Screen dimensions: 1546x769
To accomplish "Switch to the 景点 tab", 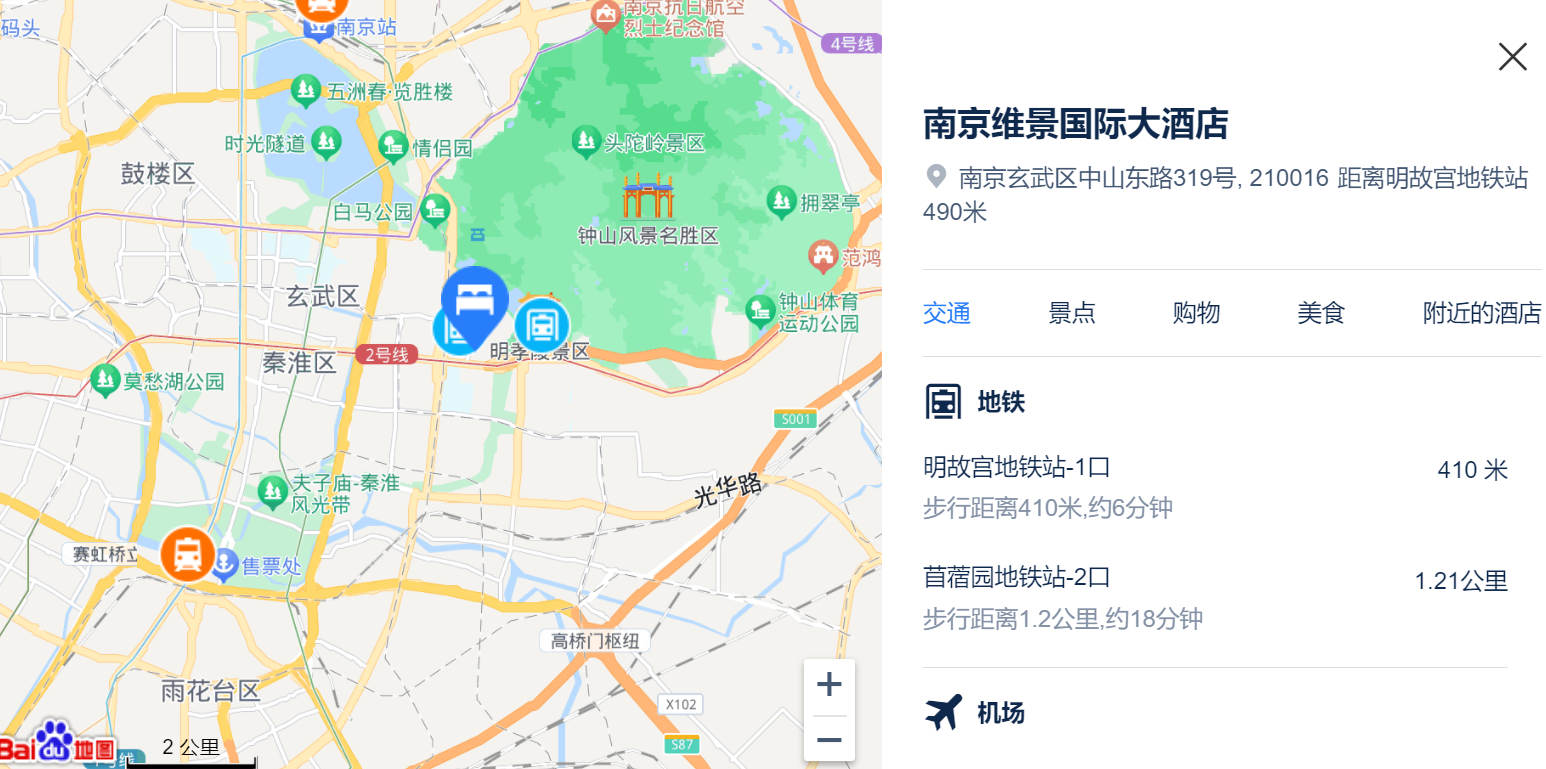I will click(x=1071, y=313).
